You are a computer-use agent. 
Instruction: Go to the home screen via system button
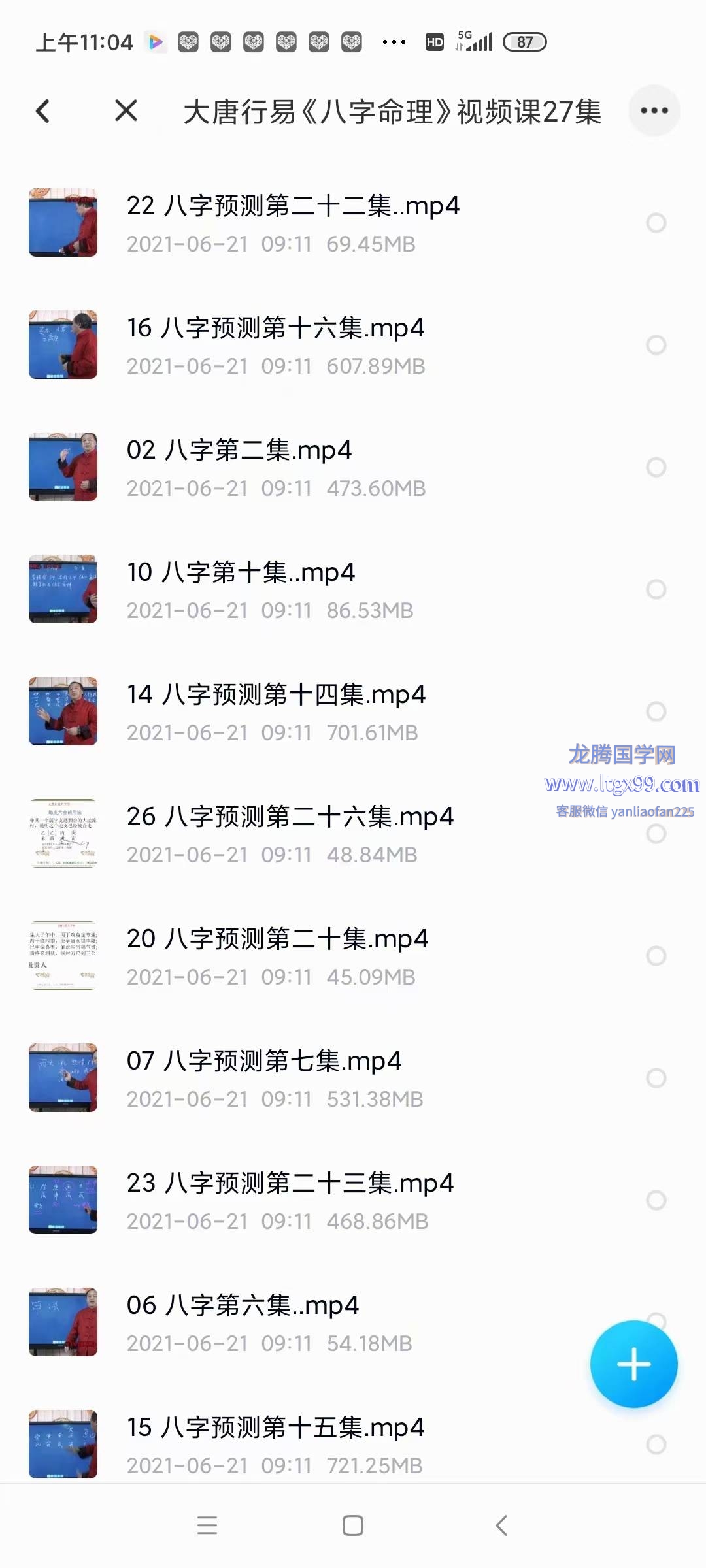pyautogui.click(x=353, y=1526)
